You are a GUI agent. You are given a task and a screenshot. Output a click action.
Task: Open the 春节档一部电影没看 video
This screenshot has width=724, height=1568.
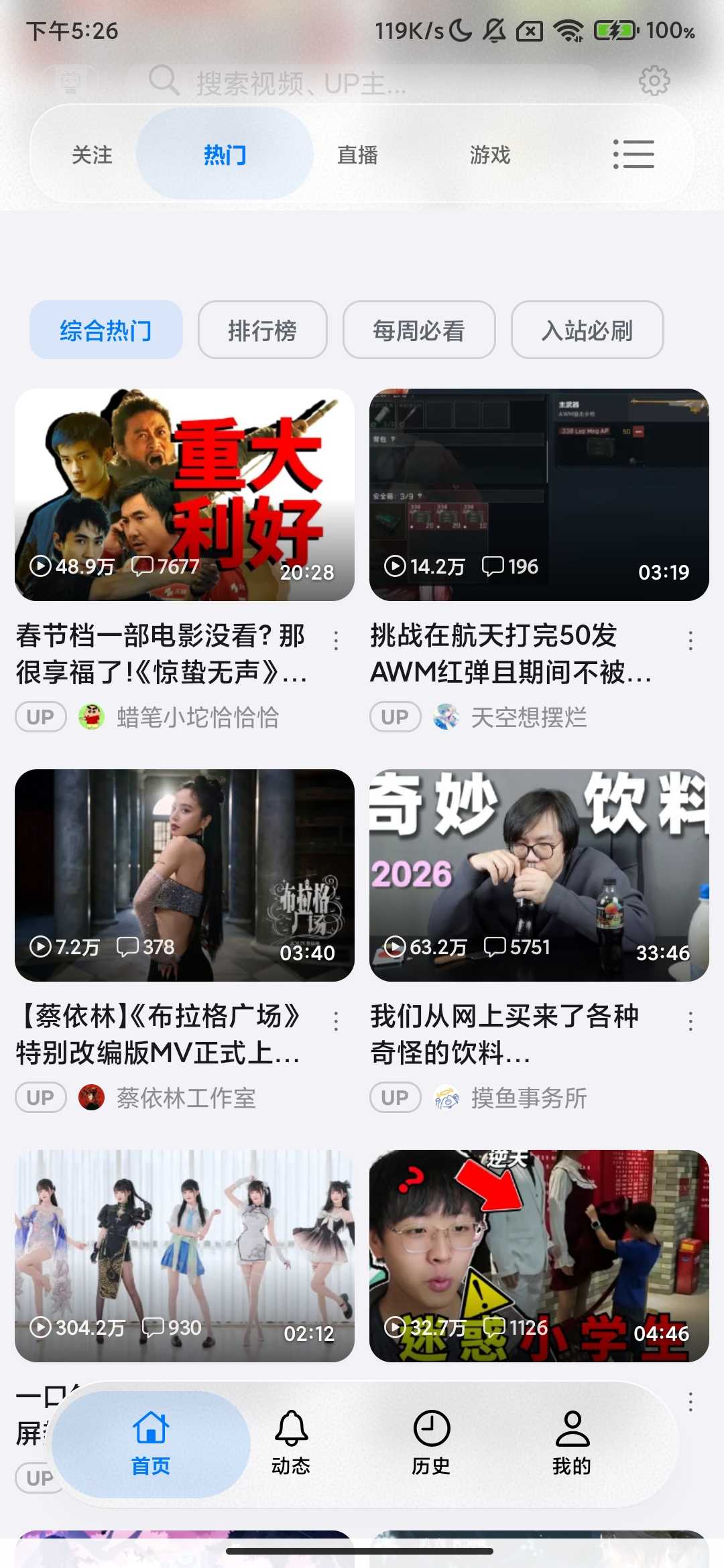184,495
